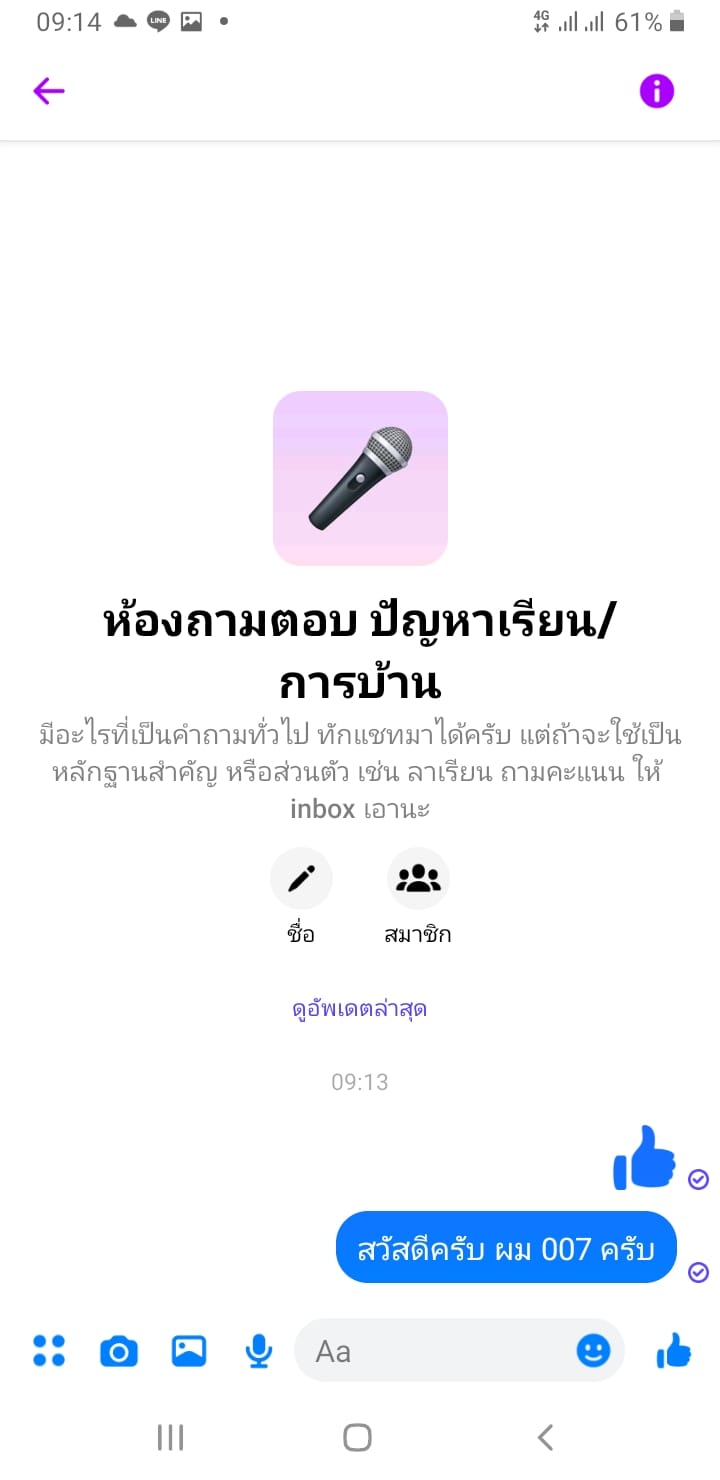Go back using the purple arrow
Image resolution: width=720 pixels, height=1480 pixels.
(x=48, y=91)
